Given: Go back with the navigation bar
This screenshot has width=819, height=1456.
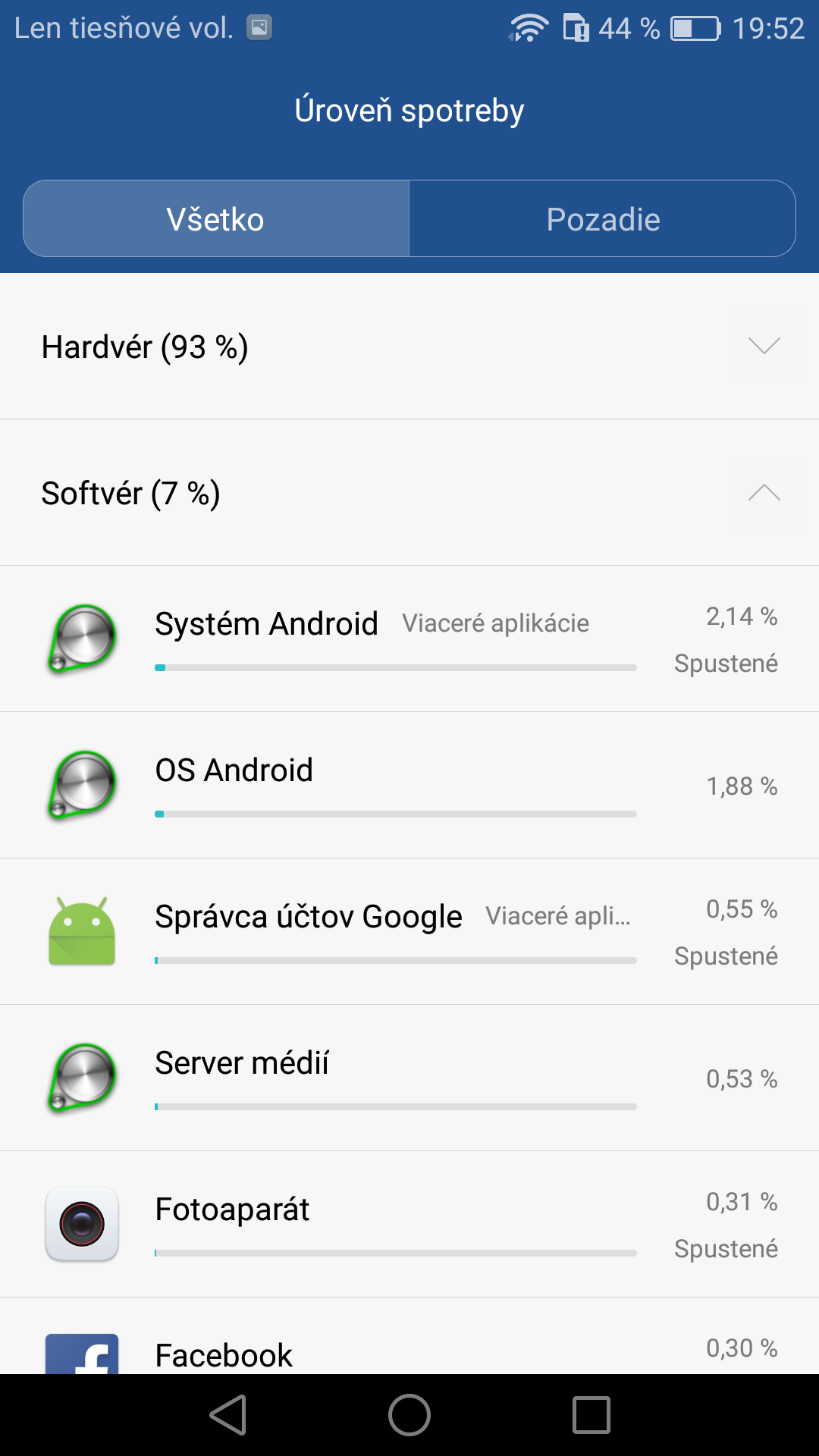Looking at the screenshot, I should pyautogui.click(x=228, y=1415).
